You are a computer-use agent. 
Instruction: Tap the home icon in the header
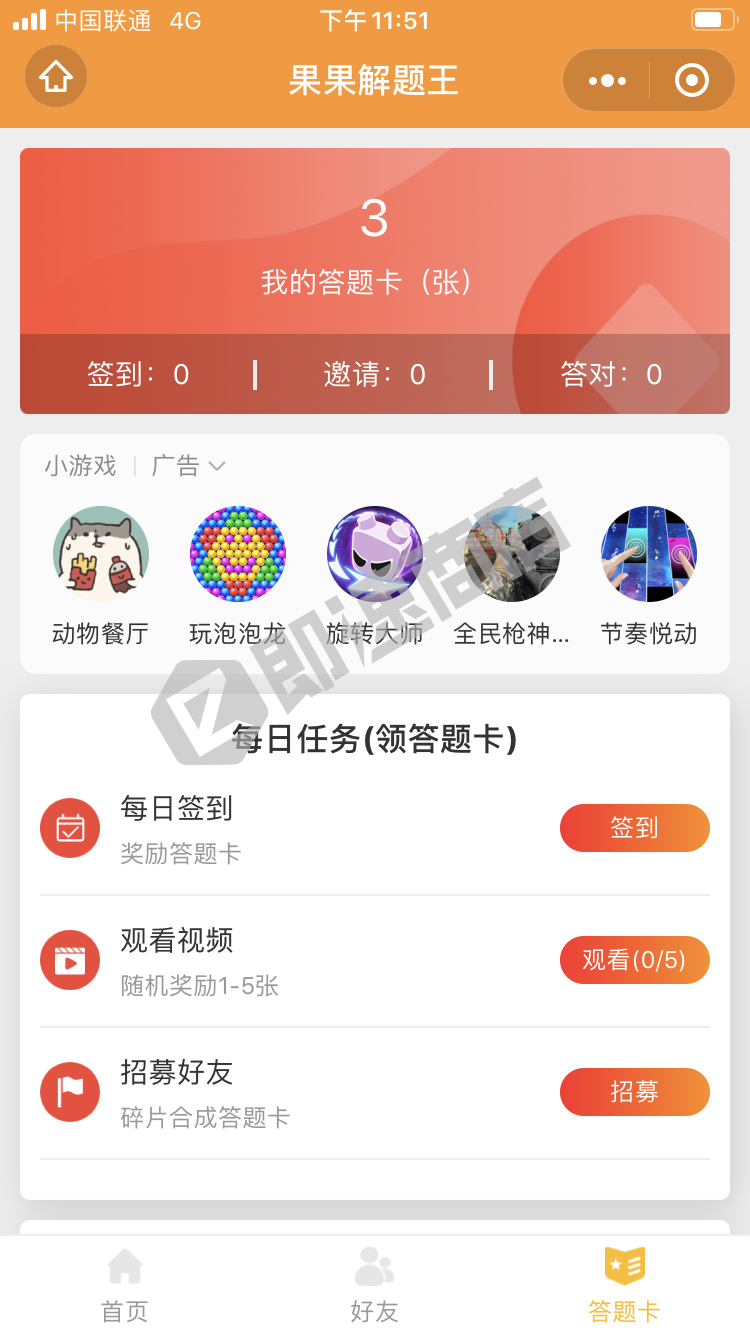56,77
